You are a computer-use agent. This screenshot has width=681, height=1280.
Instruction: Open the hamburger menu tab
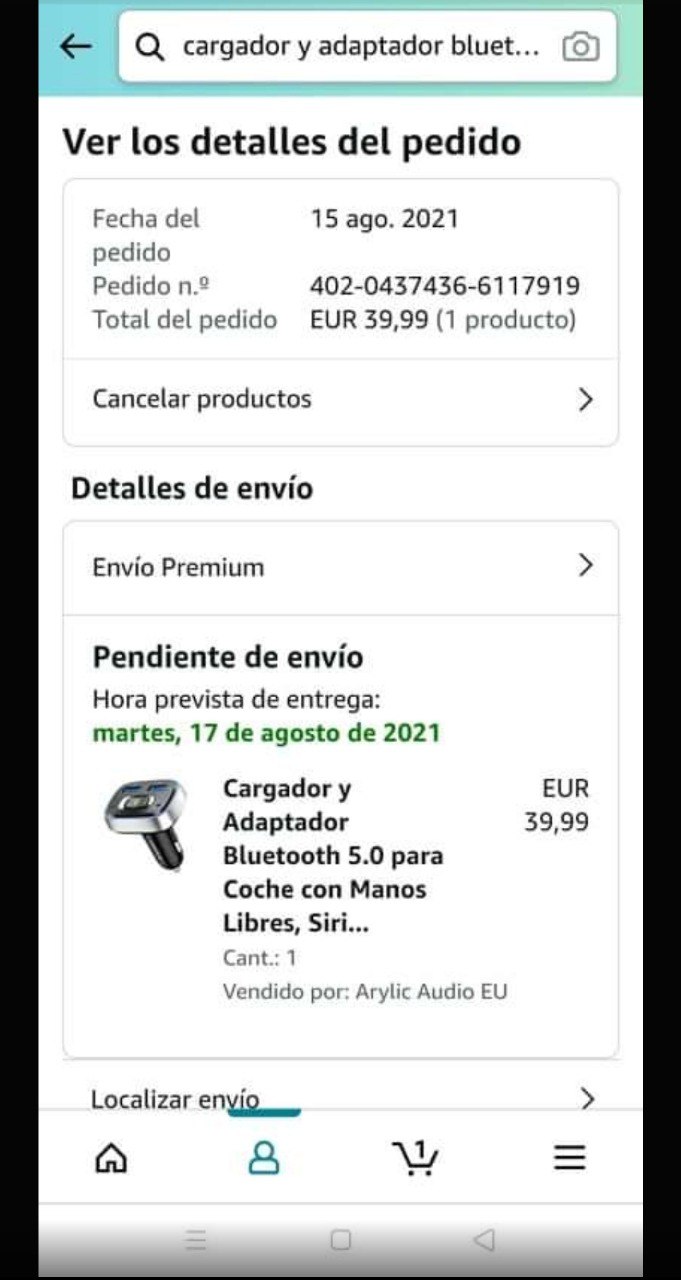click(569, 1158)
